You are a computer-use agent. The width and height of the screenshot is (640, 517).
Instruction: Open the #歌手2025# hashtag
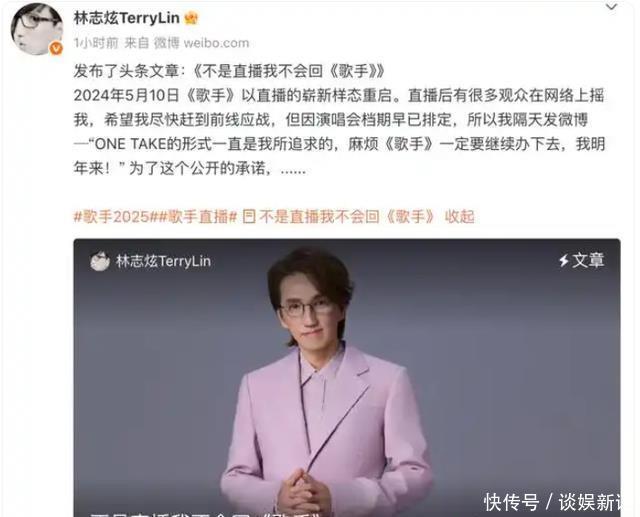[x=112, y=216]
